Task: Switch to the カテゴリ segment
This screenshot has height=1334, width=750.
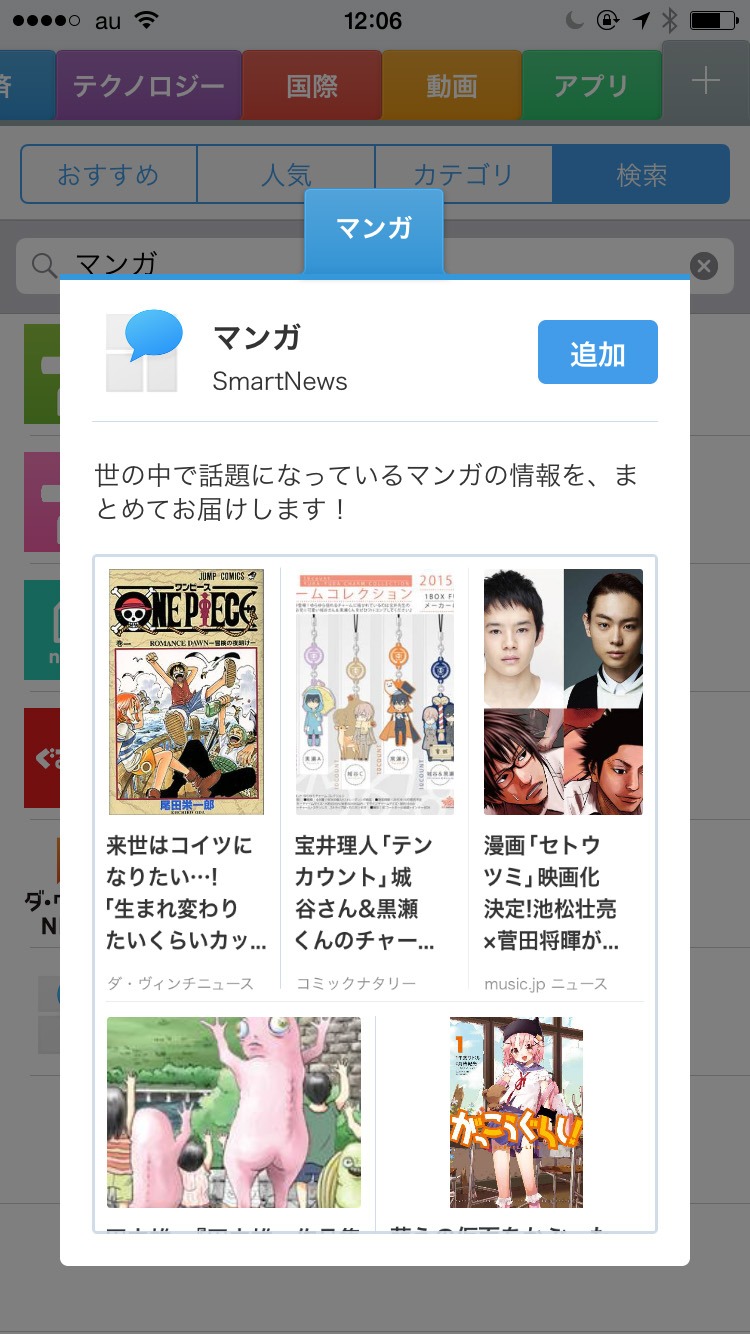Action: [463, 173]
